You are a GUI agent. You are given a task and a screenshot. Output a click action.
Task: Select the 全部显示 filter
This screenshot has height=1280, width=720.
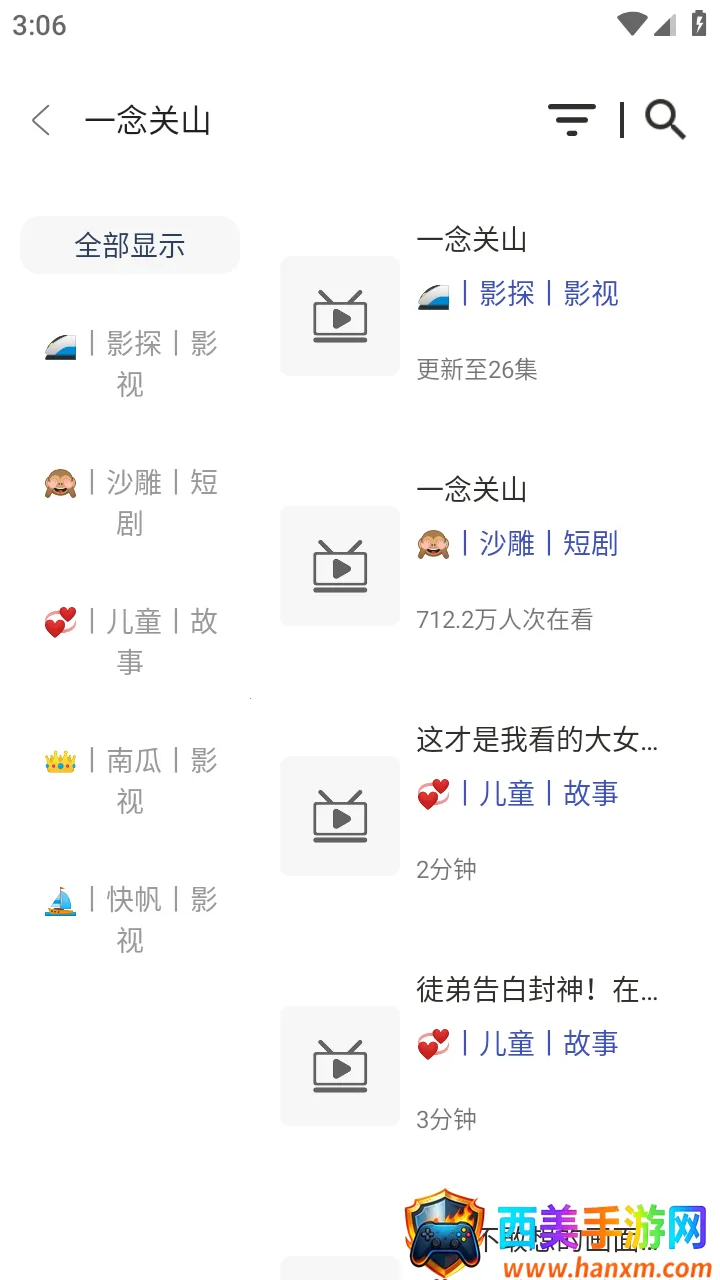[130, 245]
